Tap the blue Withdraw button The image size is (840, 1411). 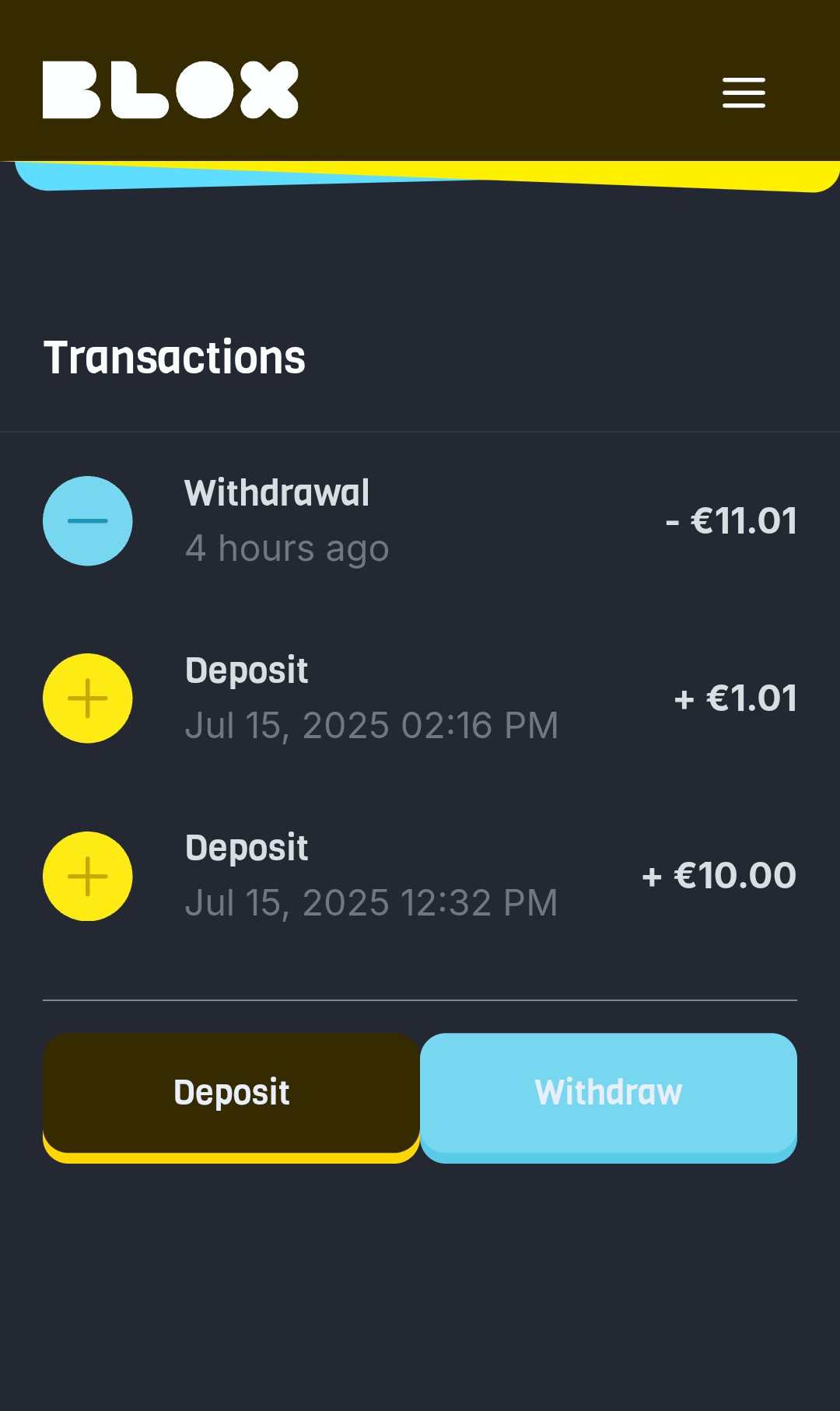[608, 1098]
